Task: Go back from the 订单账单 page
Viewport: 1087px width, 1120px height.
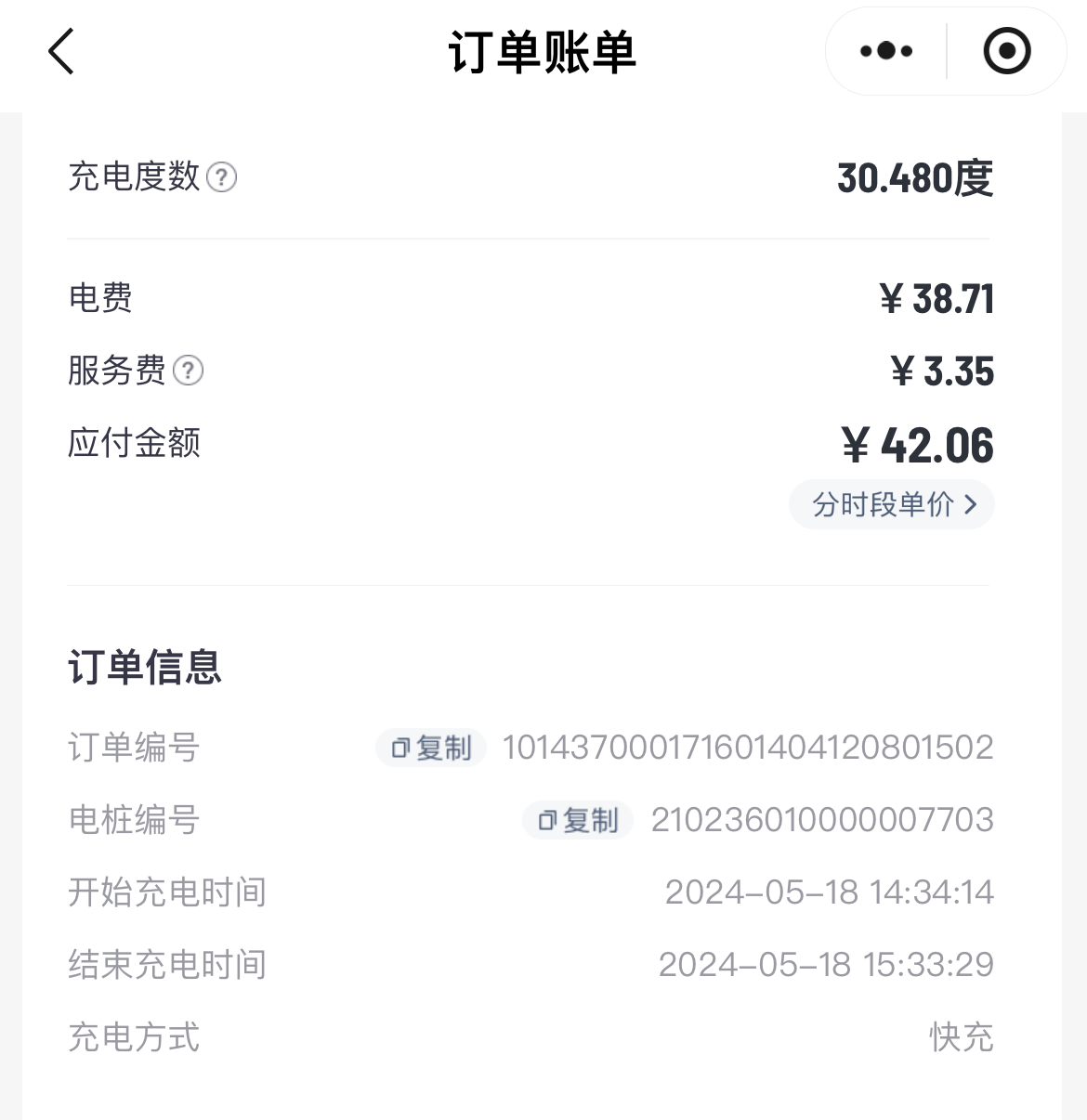Action: coord(61,51)
